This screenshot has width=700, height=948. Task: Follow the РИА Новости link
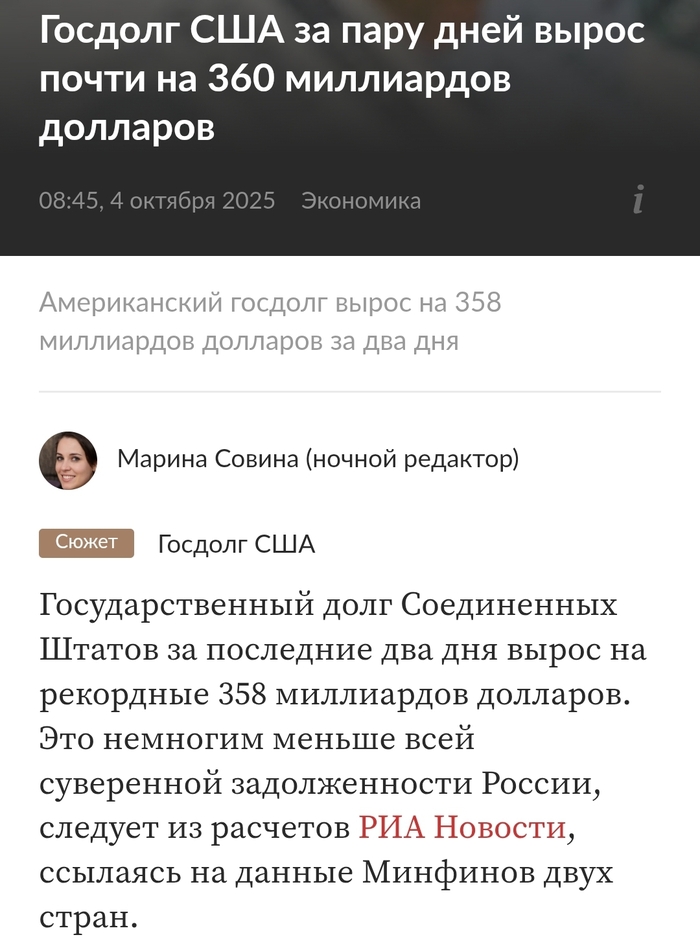coord(463,828)
